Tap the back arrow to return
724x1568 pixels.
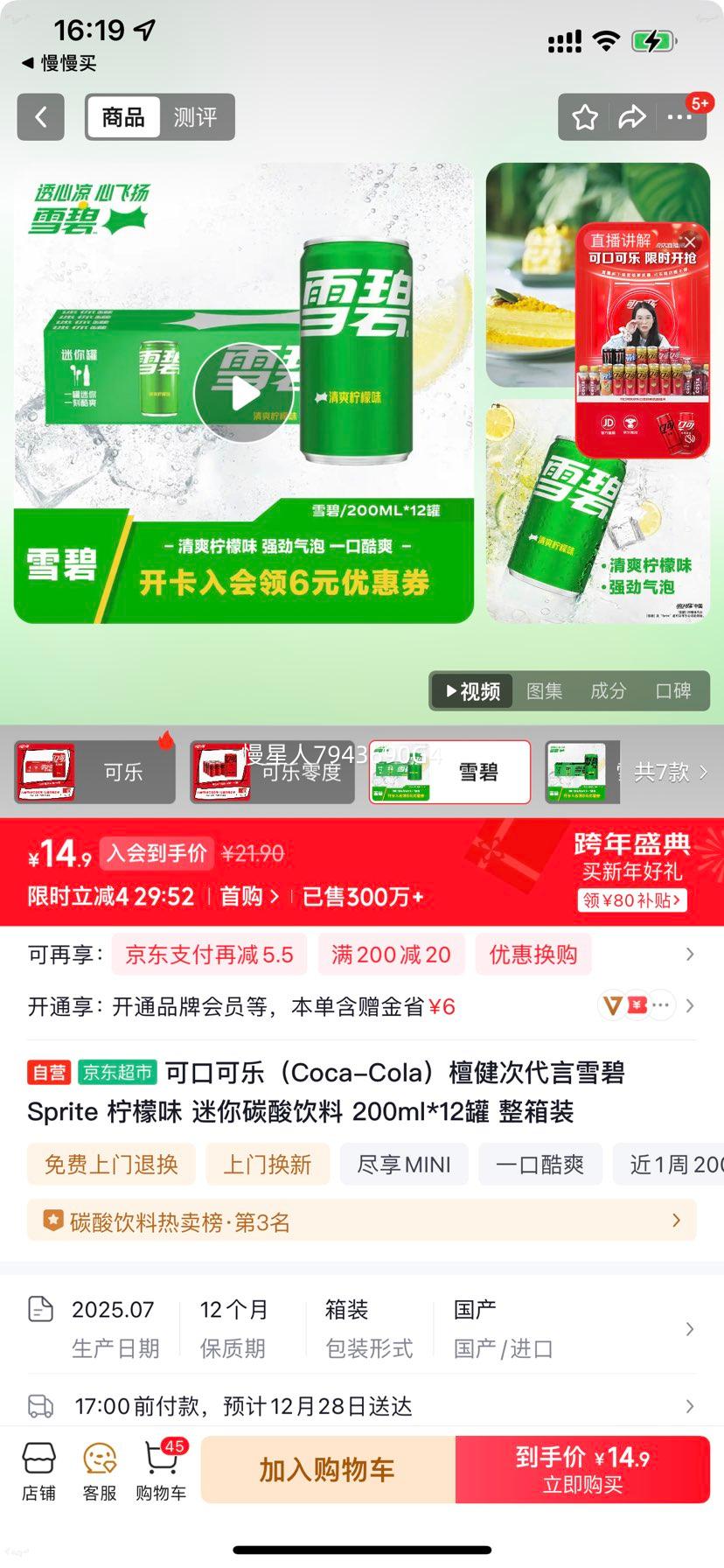coord(40,116)
